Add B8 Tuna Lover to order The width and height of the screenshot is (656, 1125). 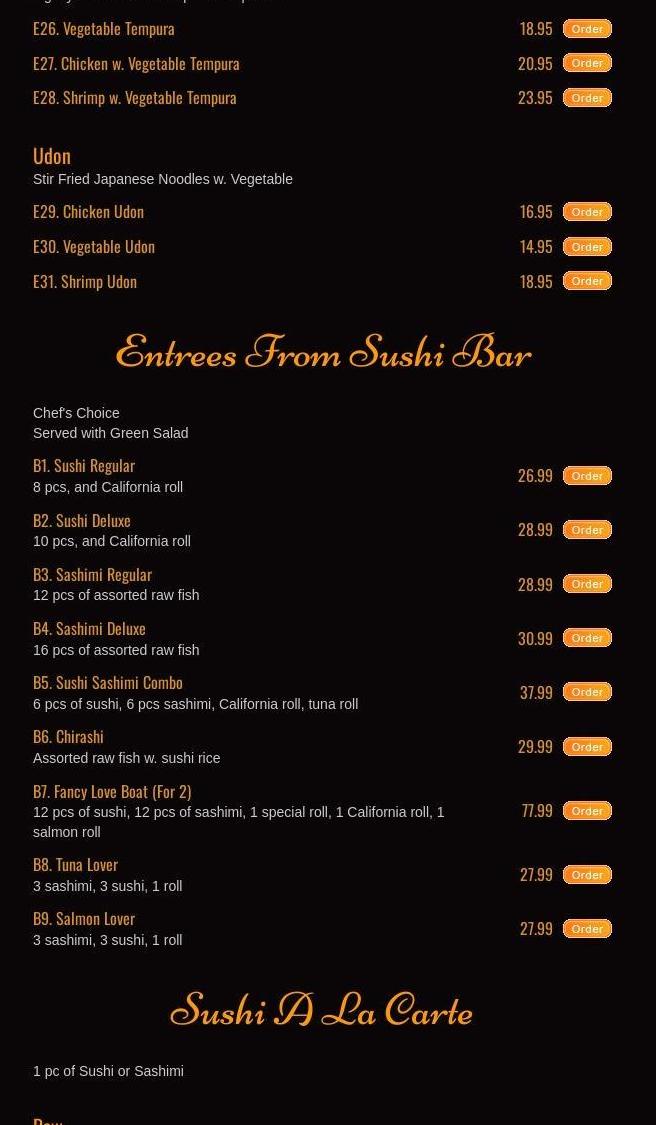[x=587, y=875]
